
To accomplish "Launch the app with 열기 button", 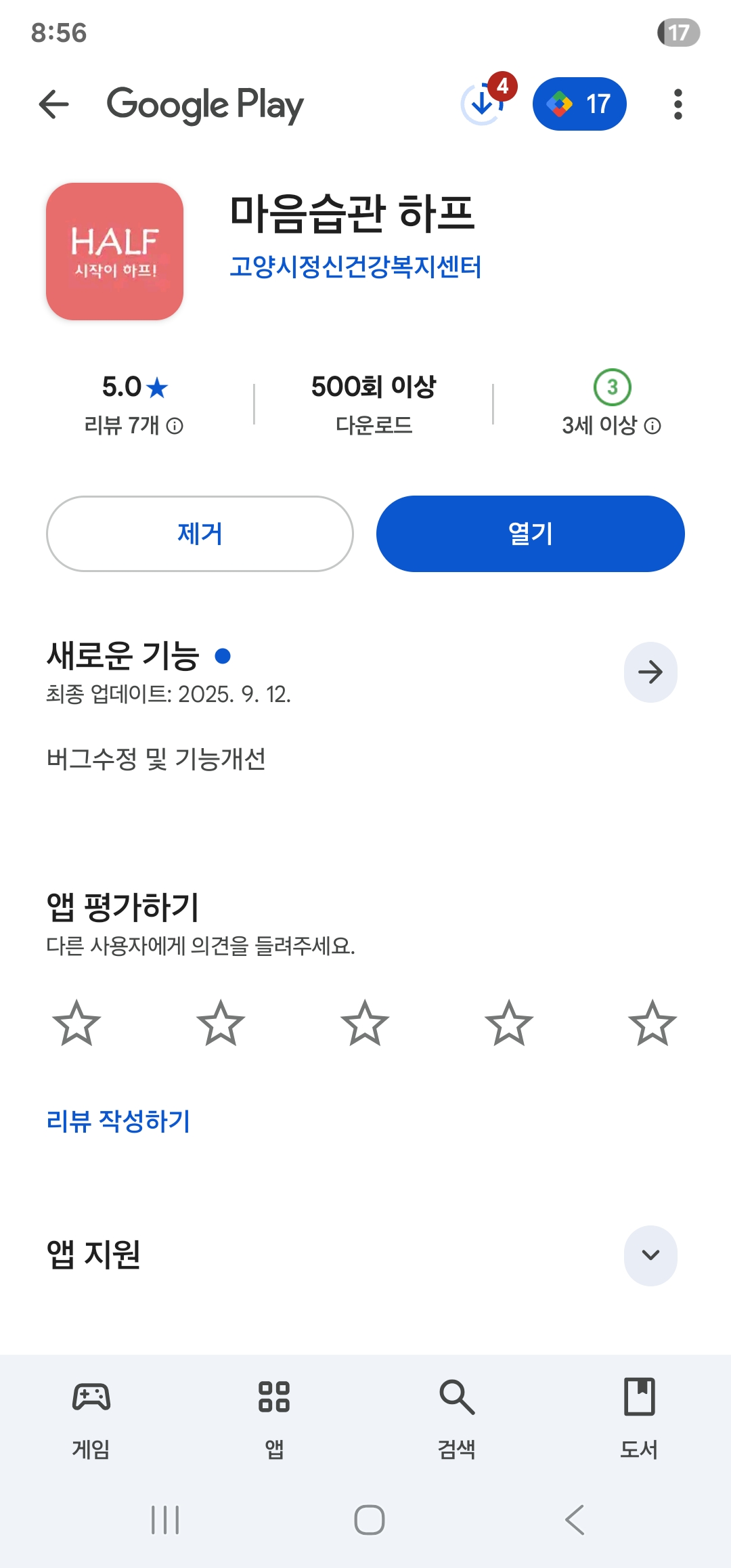I will (x=530, y=533).
